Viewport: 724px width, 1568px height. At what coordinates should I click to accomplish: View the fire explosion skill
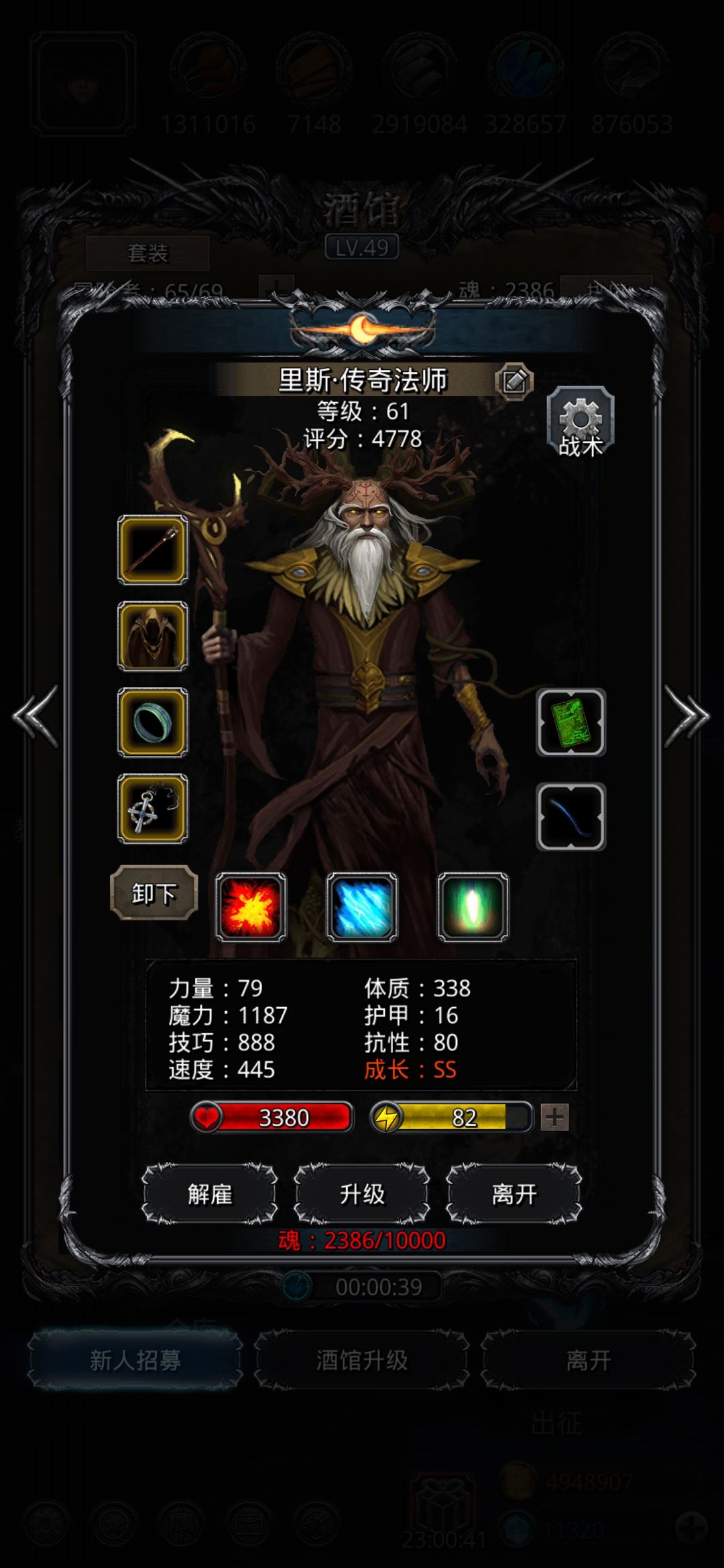tap(251, 907)
